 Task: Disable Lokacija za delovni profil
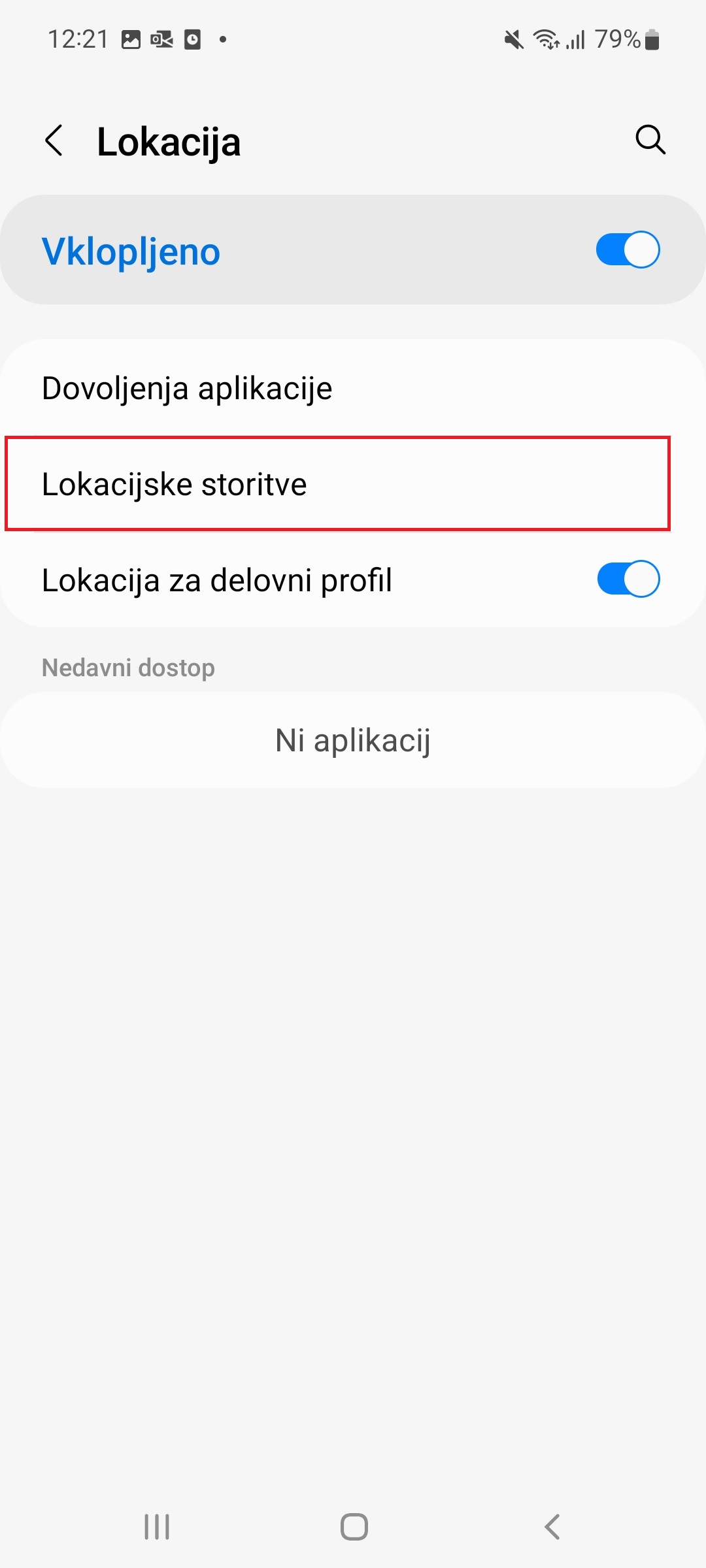[628, 579]
